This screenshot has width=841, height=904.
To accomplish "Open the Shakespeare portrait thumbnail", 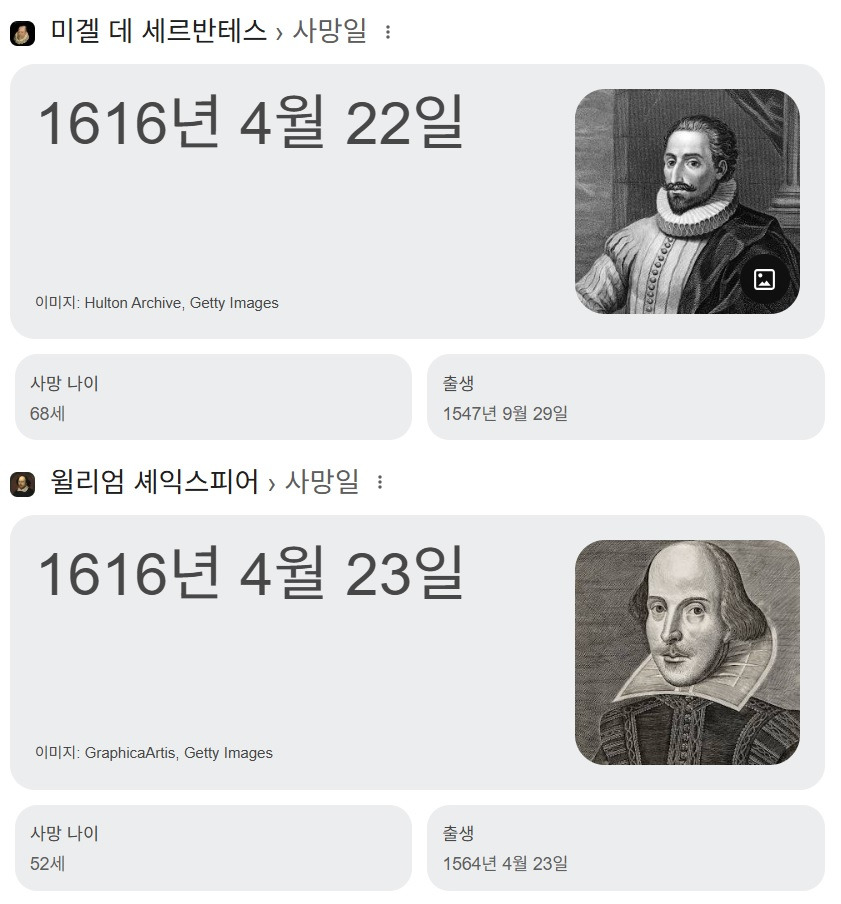I will pos(687,652).
